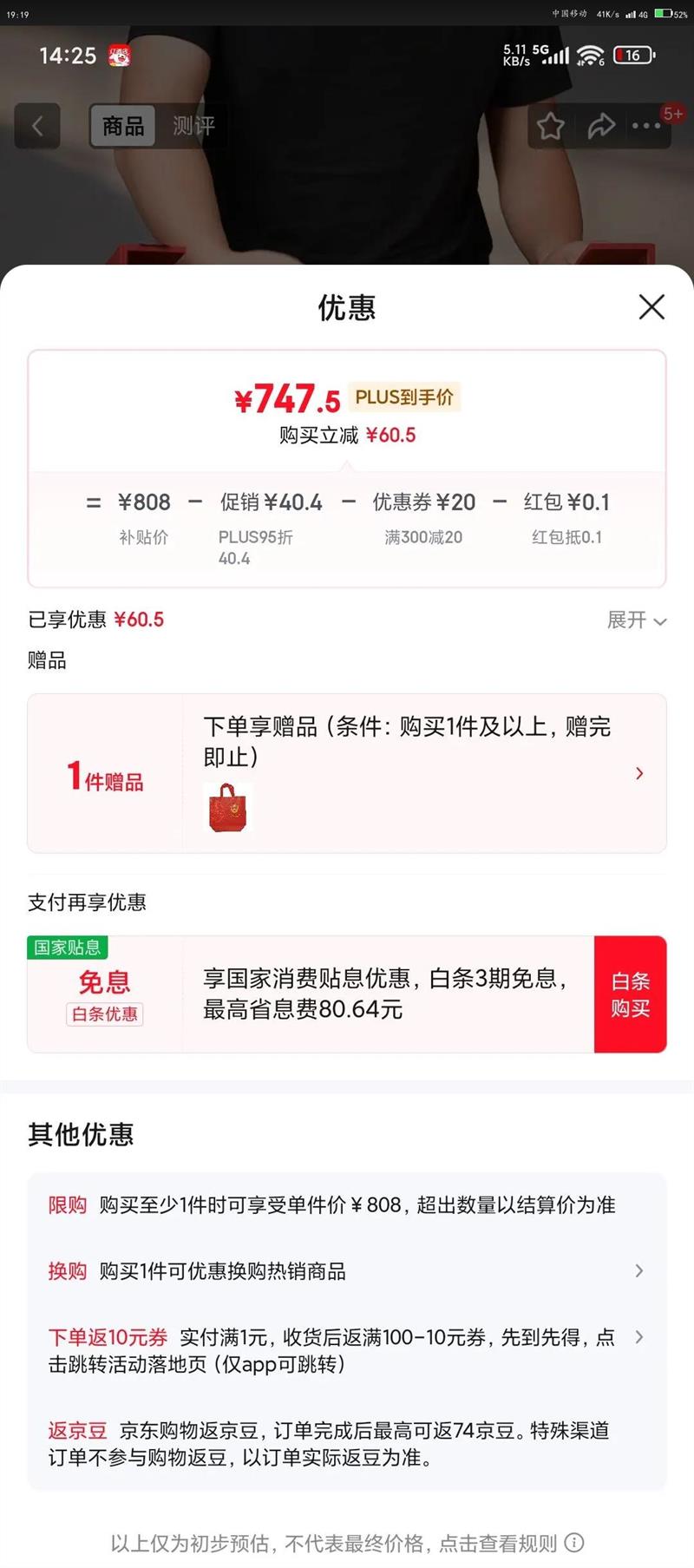Open the 换购 add-on purchase offer
The height and width of the screenshot is (1568, 694).
(x=347, y=1271)
